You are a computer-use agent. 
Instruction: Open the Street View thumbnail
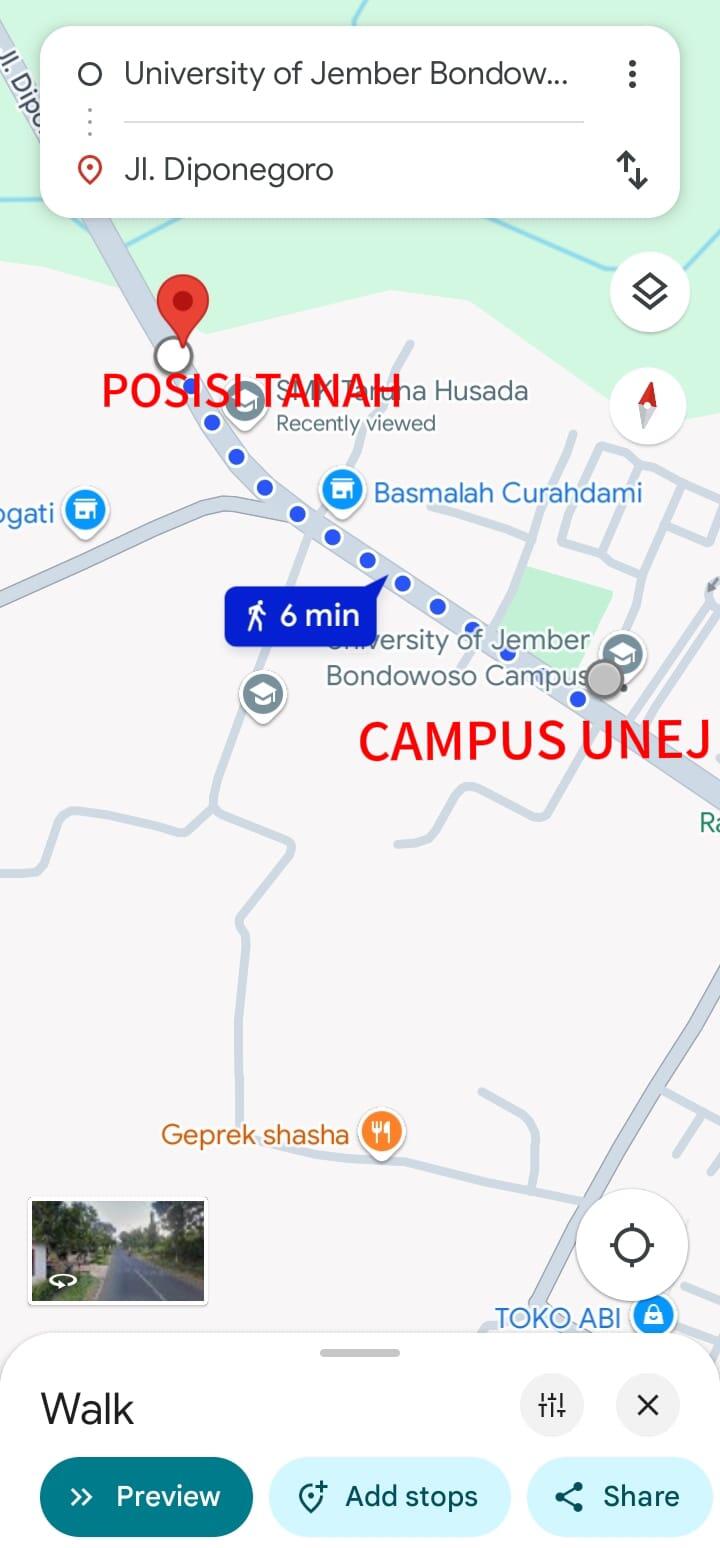coord(118,1251)
